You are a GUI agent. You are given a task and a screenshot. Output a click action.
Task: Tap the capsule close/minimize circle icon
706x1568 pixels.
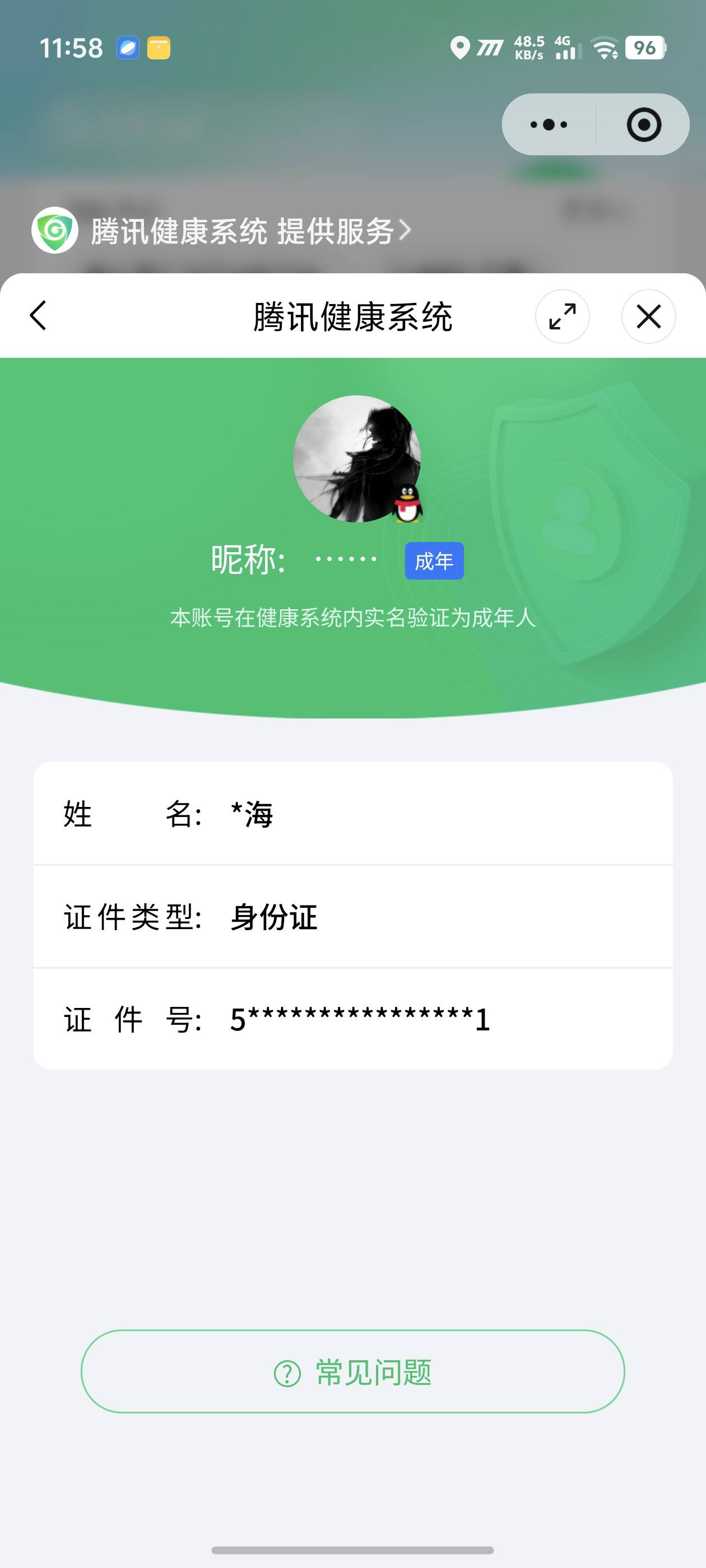click(644, 124)
